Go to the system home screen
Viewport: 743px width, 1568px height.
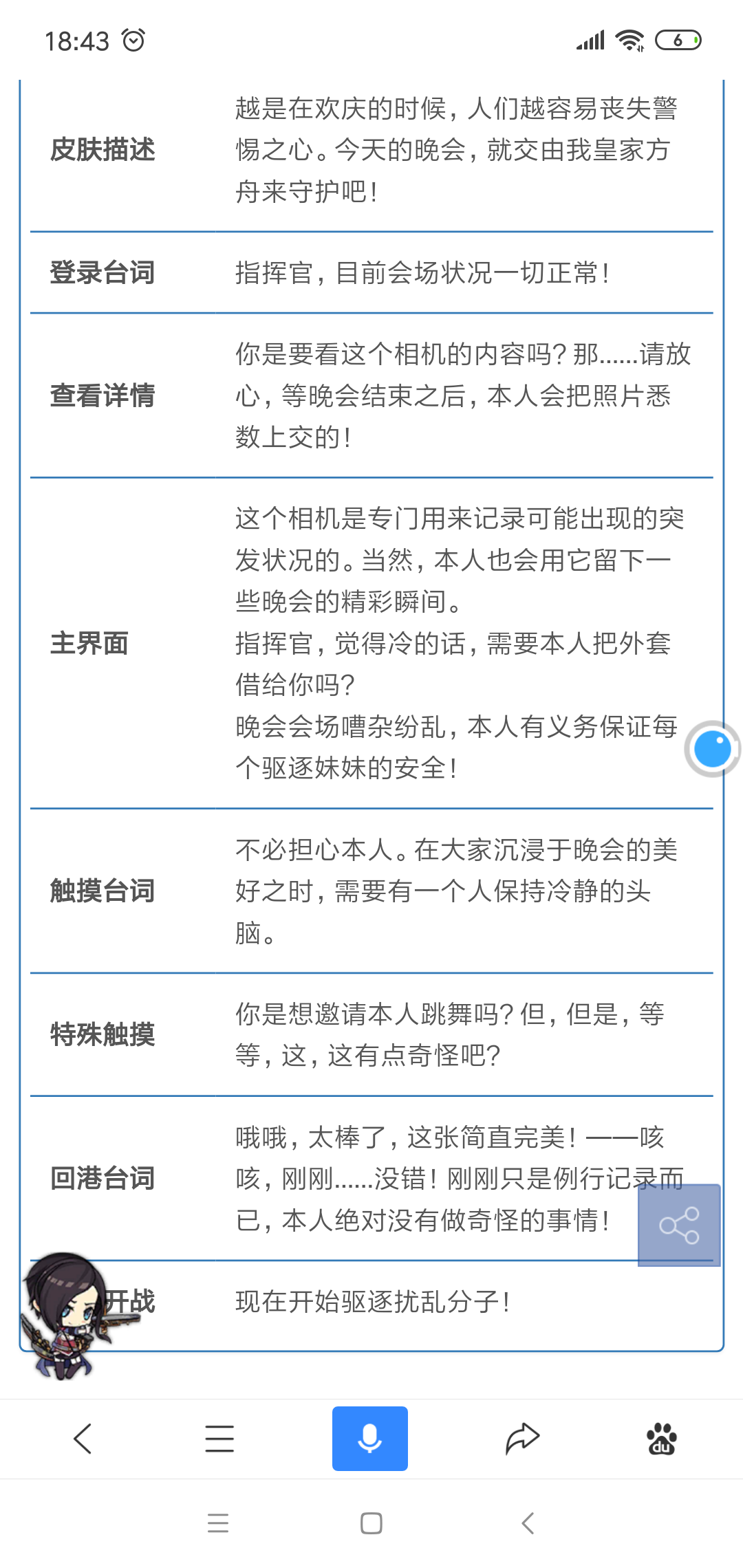point(371,1523)
